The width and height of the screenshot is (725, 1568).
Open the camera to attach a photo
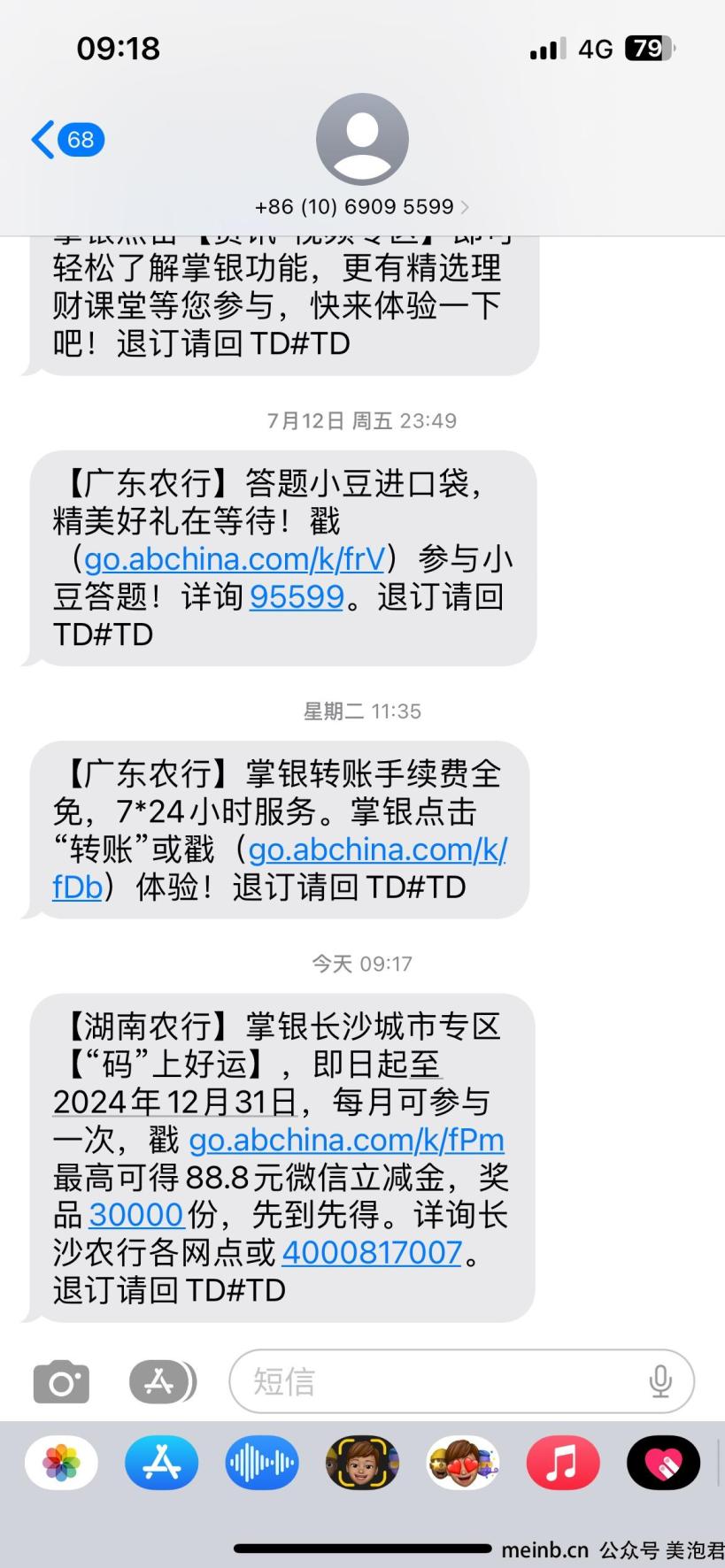[x=61, y=1381]
